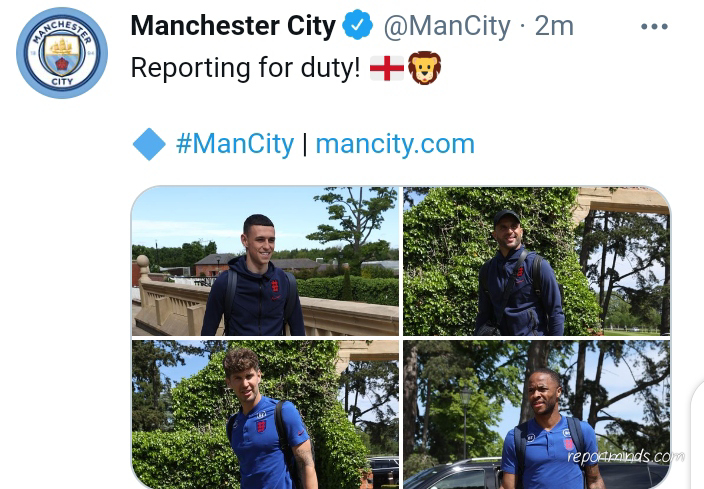
Task: Open the tweet's three-dot overflow menu
Action: coord(654,27)
